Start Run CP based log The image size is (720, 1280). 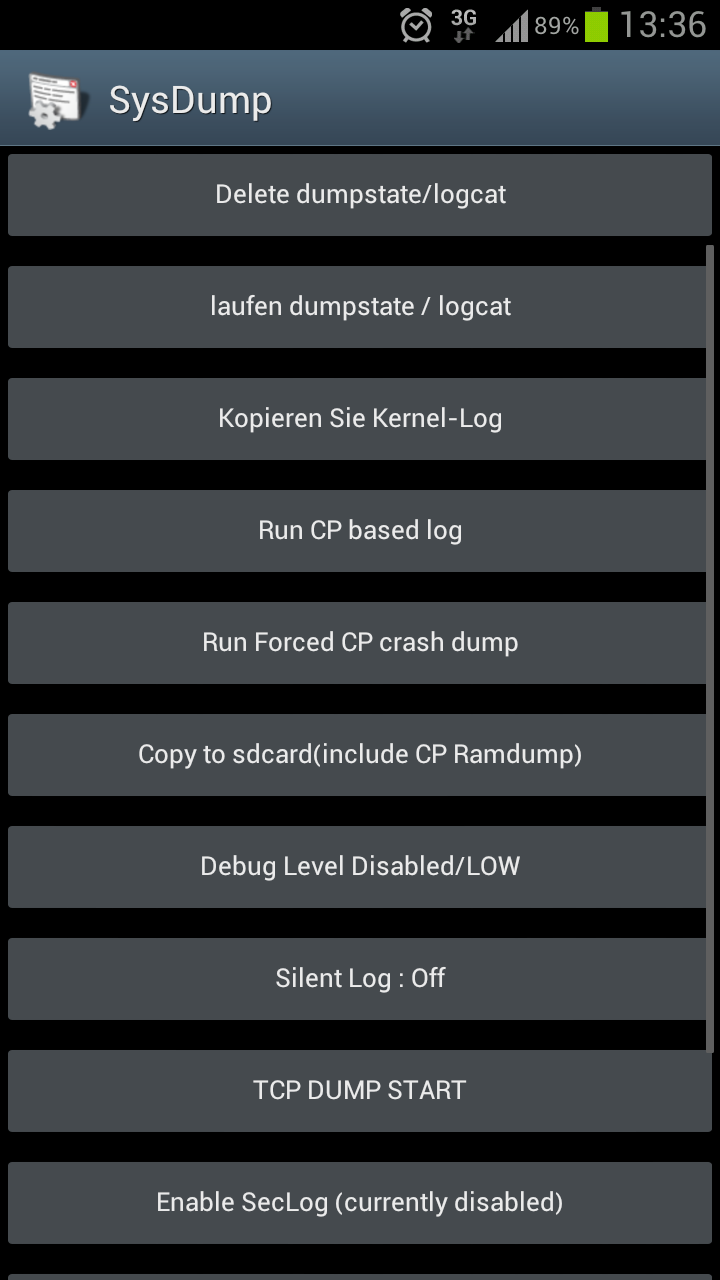coord(360,531)
